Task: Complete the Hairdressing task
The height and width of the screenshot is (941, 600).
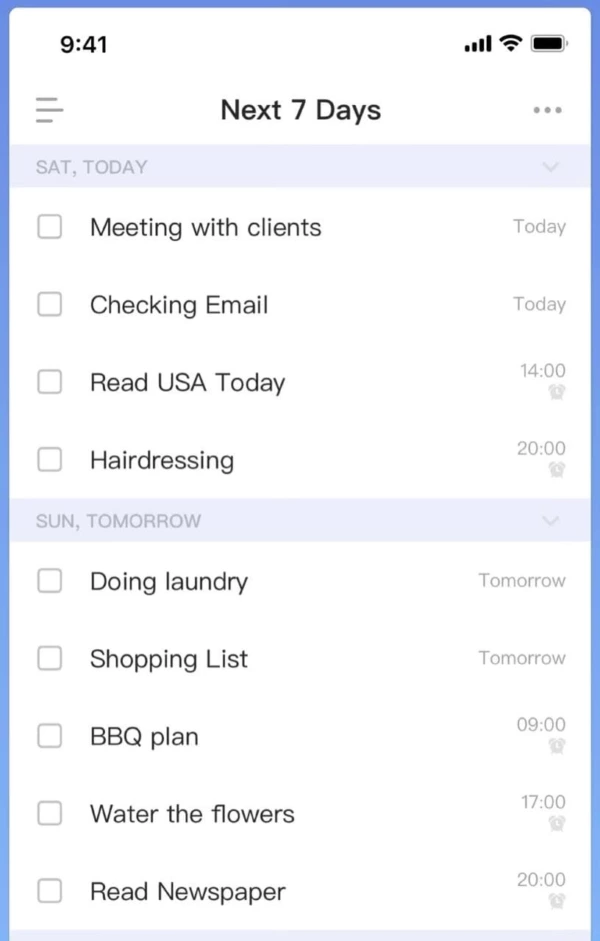Action: click(x=50, y=460)
